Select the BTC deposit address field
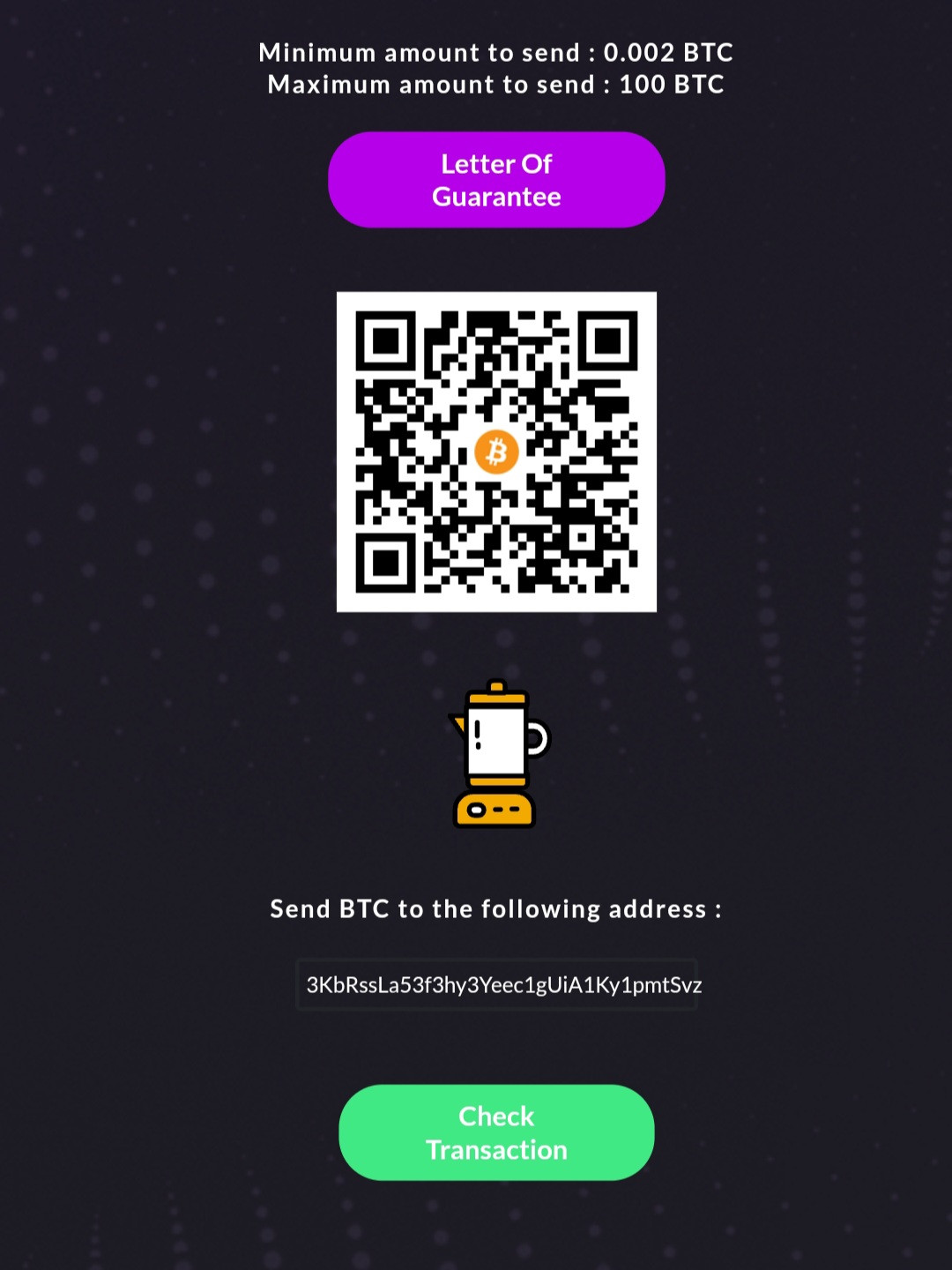 pyautogui.click(x=496, y=984)
